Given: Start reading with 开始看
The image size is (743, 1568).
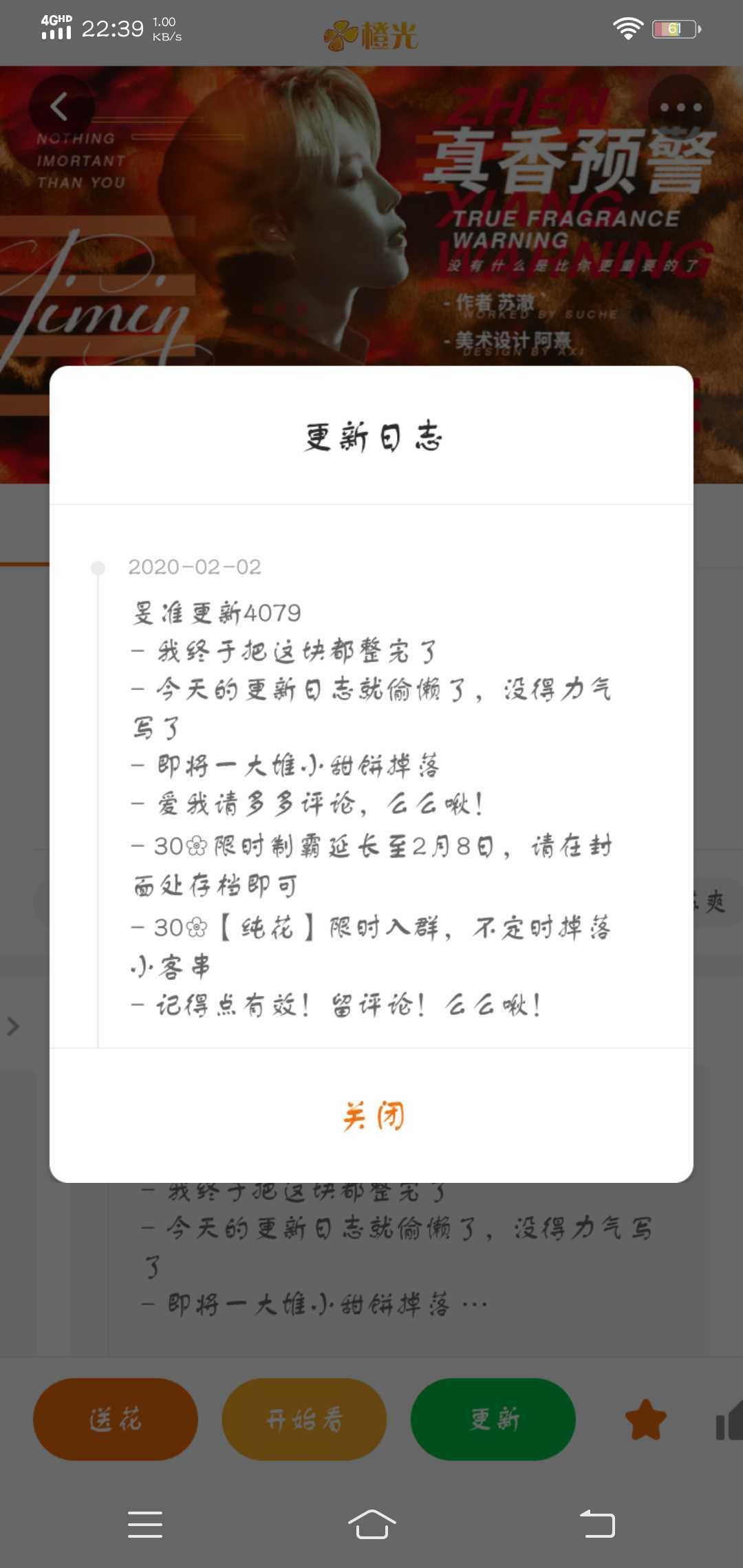Looking at the screenshot, I should 304,1419.
